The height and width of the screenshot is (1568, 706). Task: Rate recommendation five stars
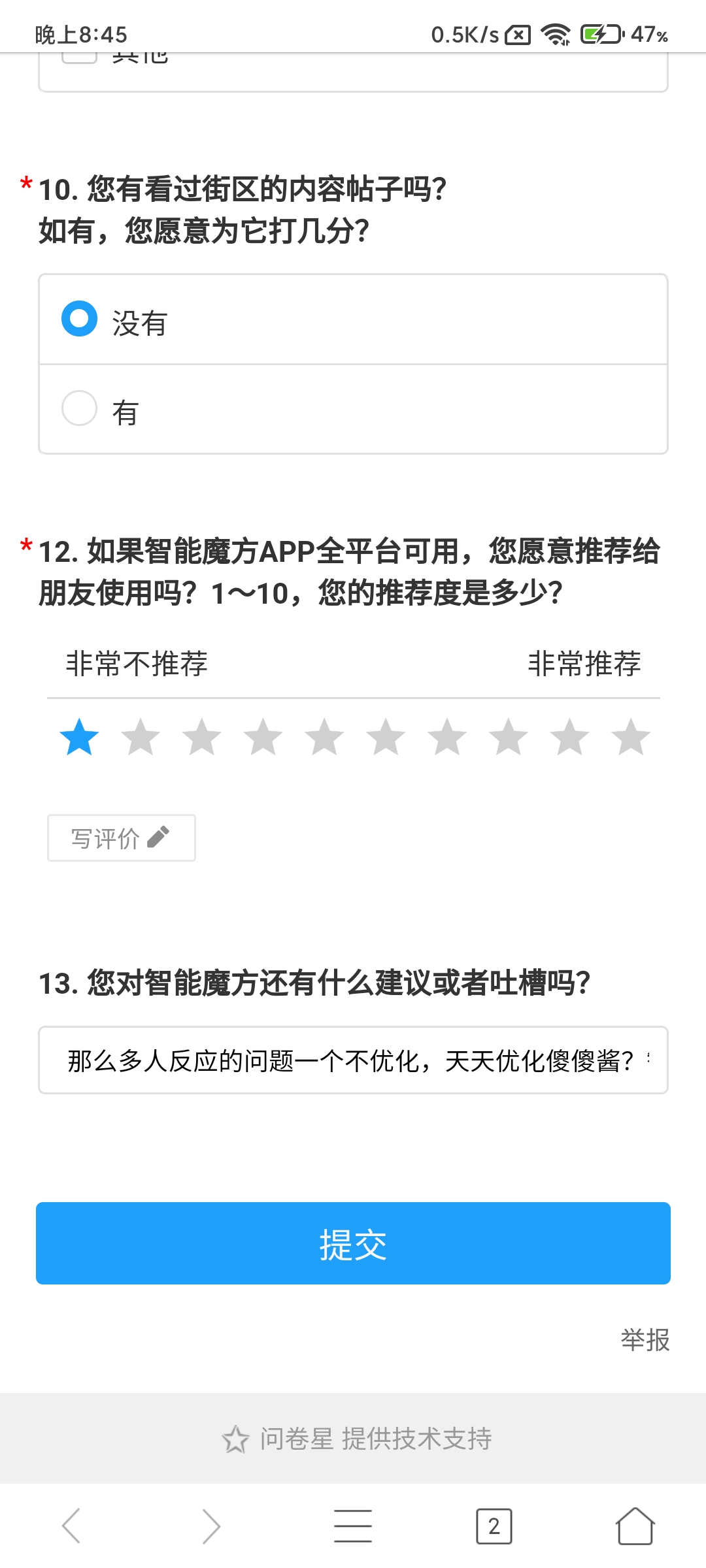tap(324, 737)
